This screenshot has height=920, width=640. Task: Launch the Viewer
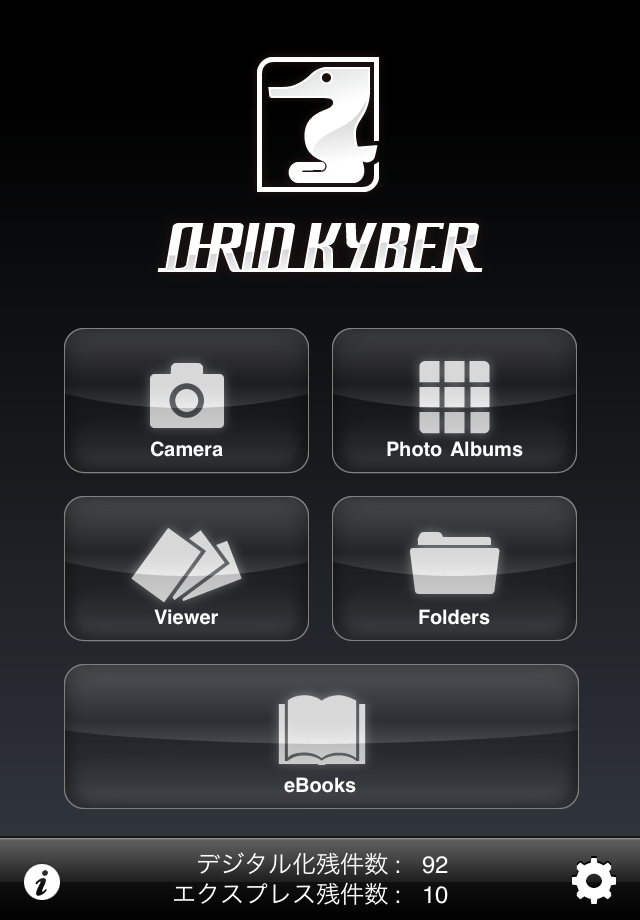click(x=186, y=568)
